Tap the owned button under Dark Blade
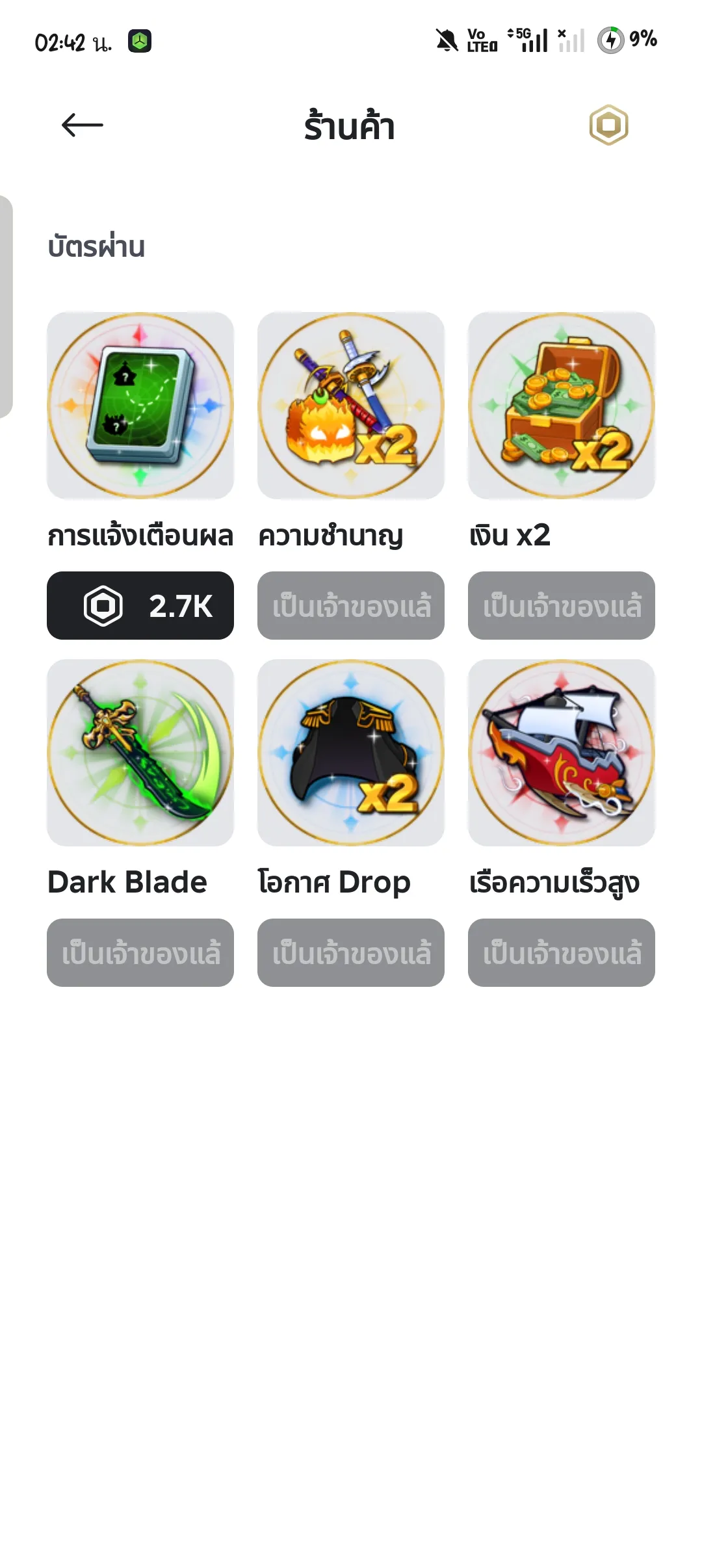 tap(140, 953)
